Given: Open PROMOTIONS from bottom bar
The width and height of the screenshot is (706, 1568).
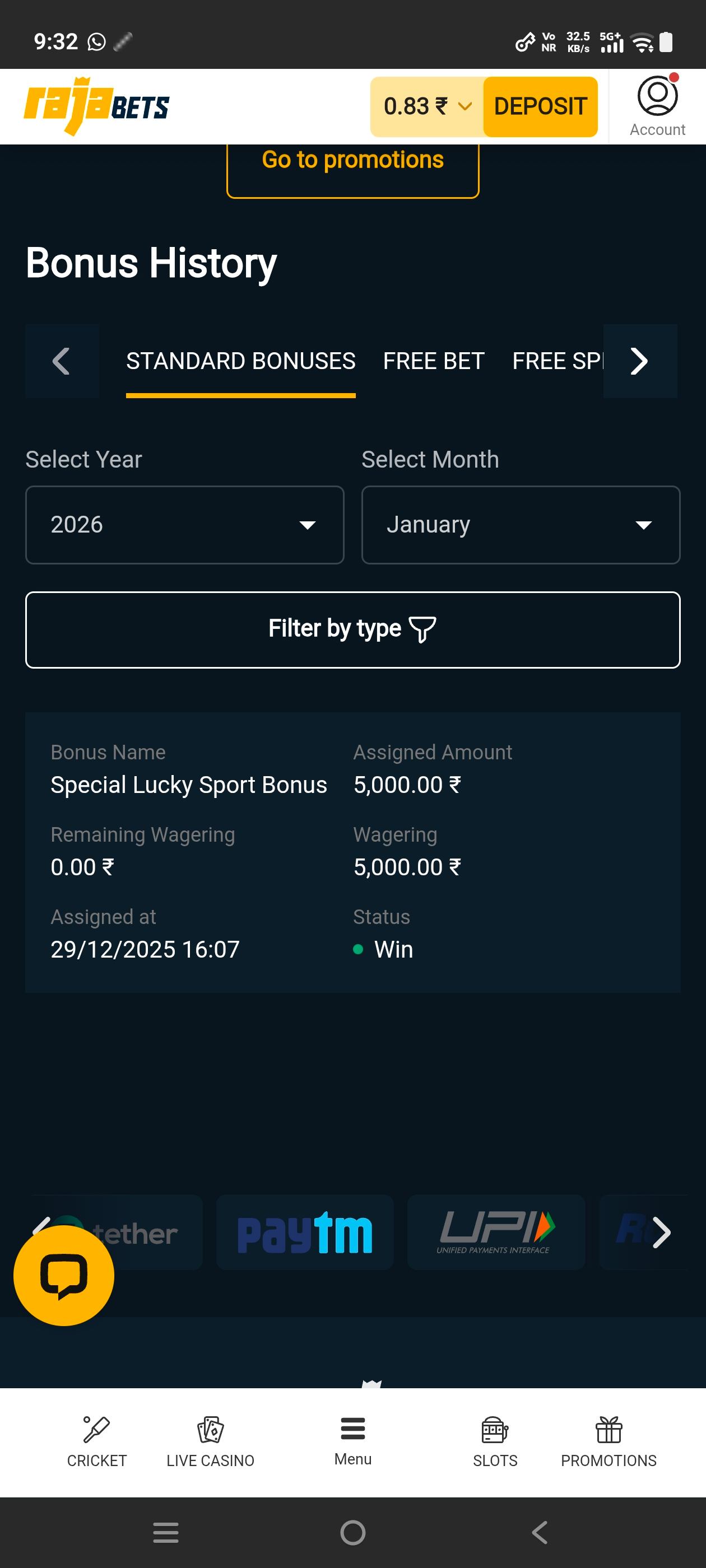Looking at the screenshot, I should [x=608, y=1443].
